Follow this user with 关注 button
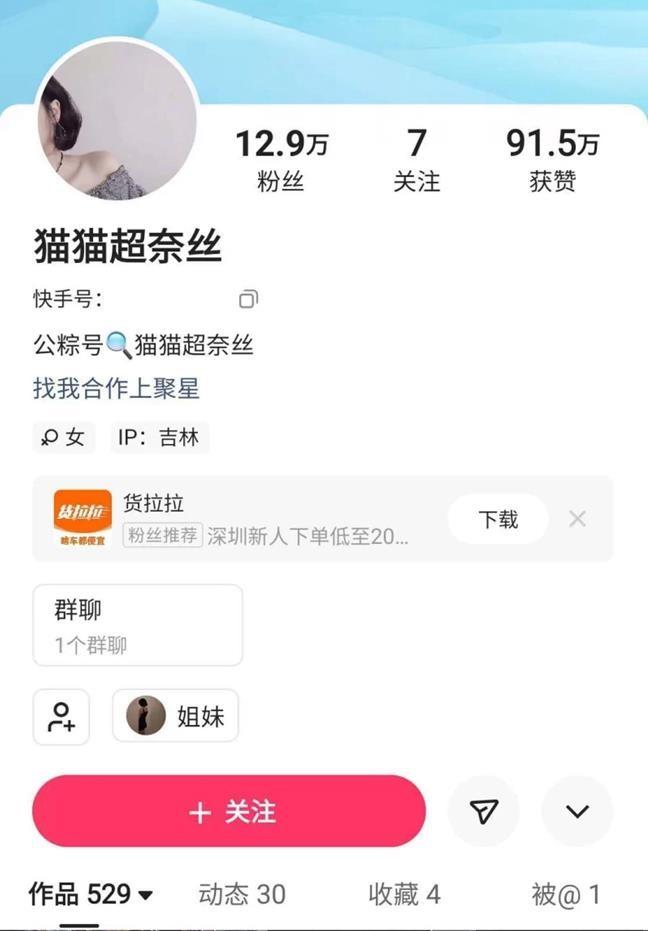This screenshot has width=648, height=931. click(229, 811)
